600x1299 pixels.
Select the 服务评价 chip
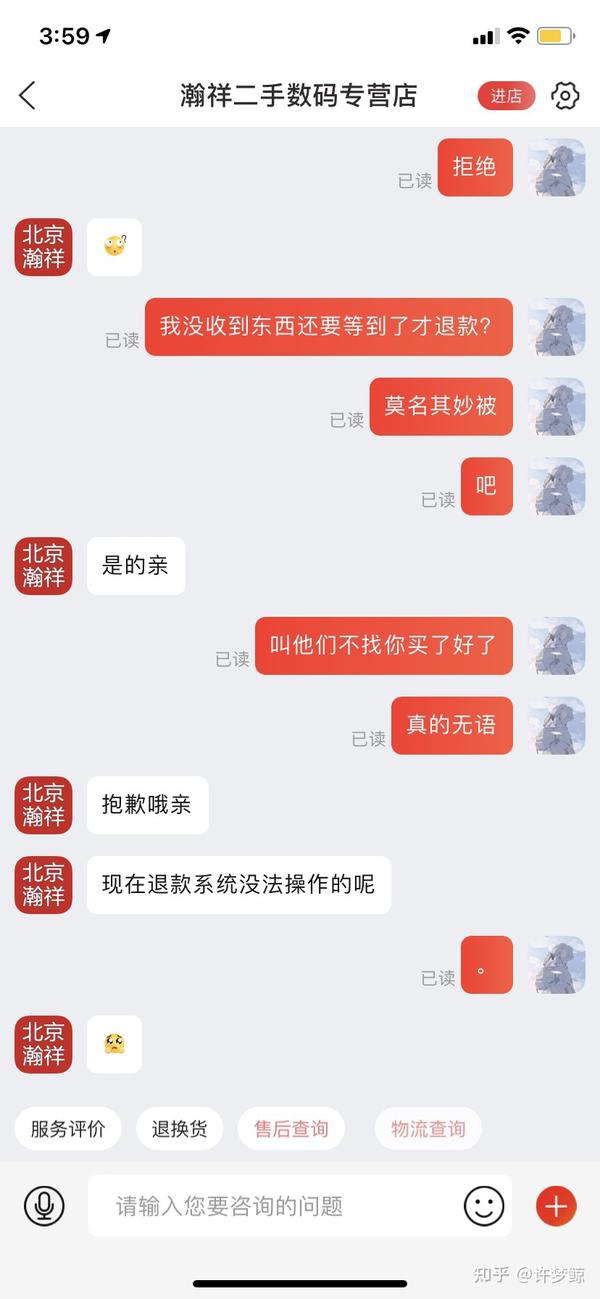(68, 1129)
